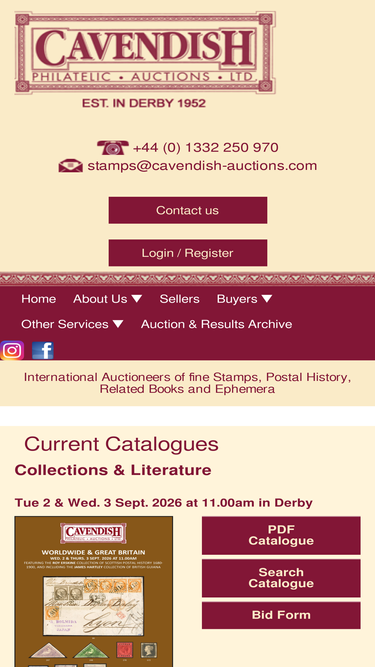View the Worldwide & Great Britain catalogue cover
375x667 pixels.
94,592
